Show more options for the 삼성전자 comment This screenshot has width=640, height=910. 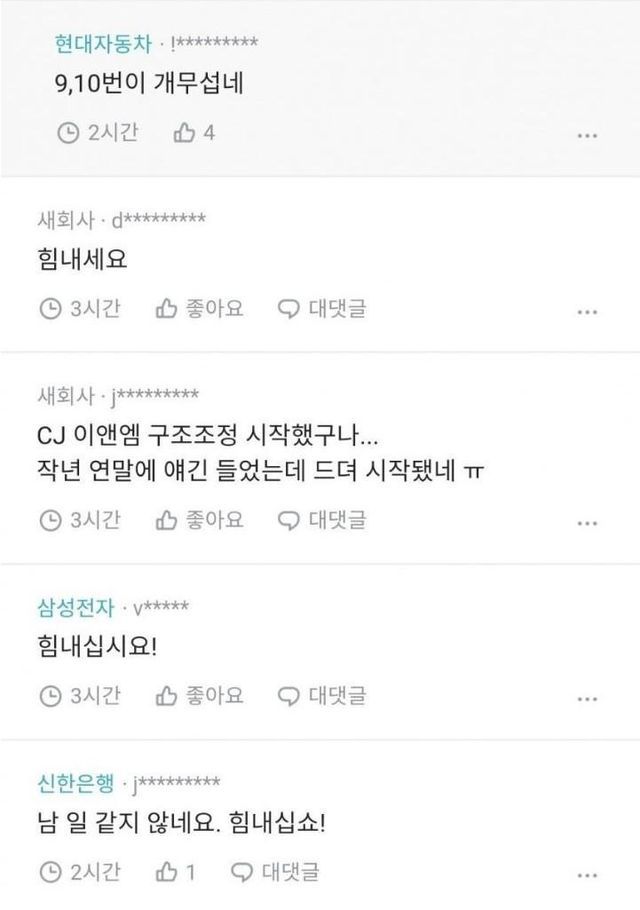(x=587, y=698)
